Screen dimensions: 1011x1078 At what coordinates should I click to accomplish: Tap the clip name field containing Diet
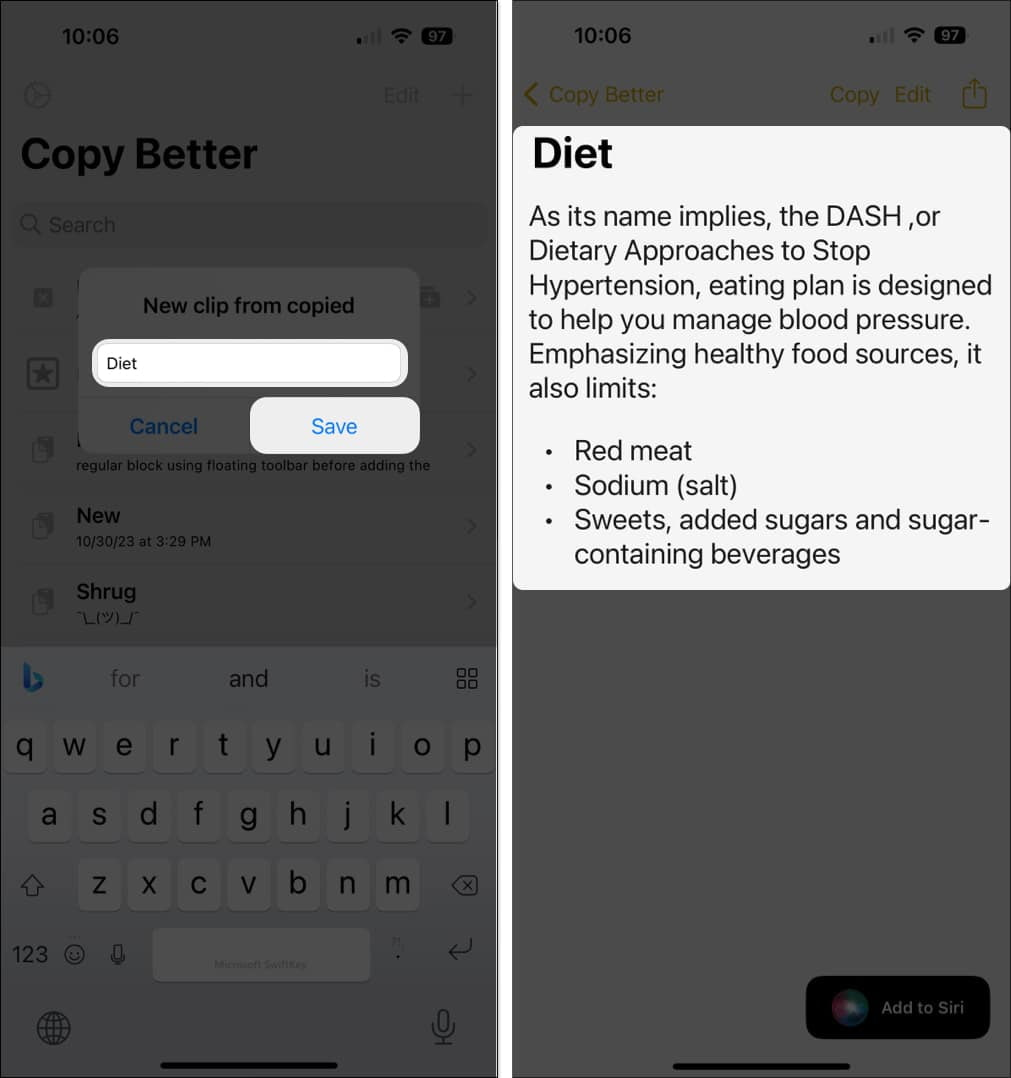pyautogui.click(x=249, y=363)
